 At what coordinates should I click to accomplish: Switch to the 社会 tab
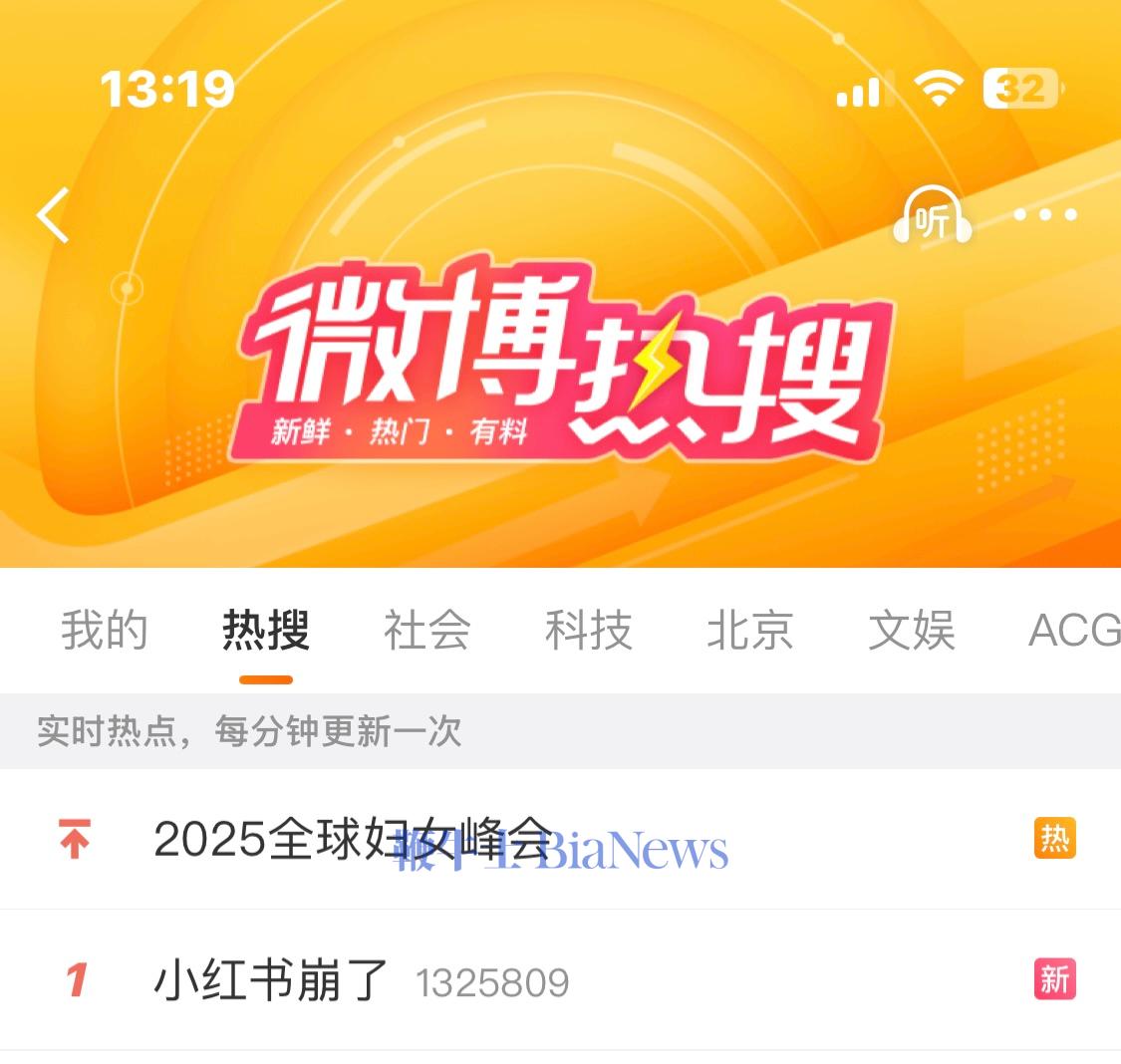point(427,631)
